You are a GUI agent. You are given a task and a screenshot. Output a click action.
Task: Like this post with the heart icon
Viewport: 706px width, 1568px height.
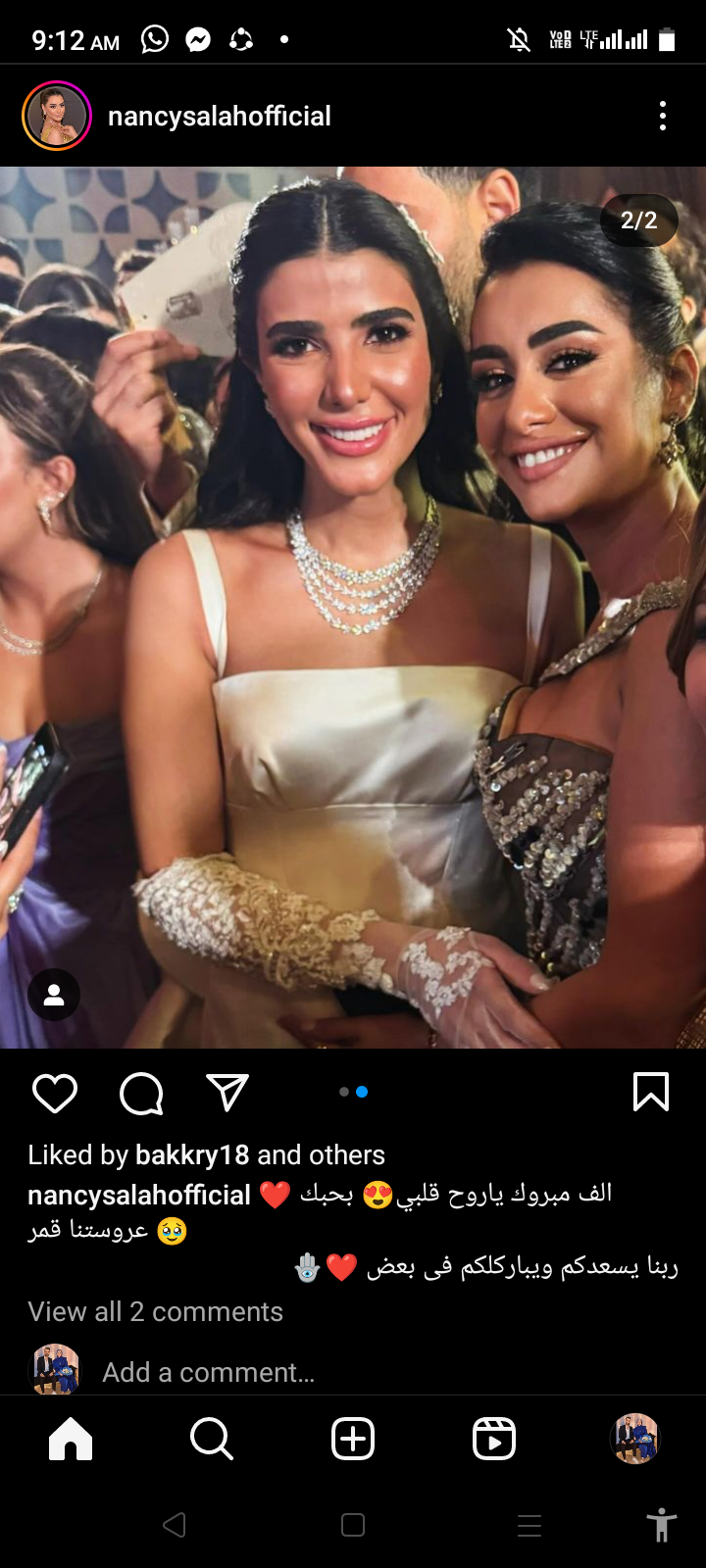pyautogui.click(x=55, y=1093)
